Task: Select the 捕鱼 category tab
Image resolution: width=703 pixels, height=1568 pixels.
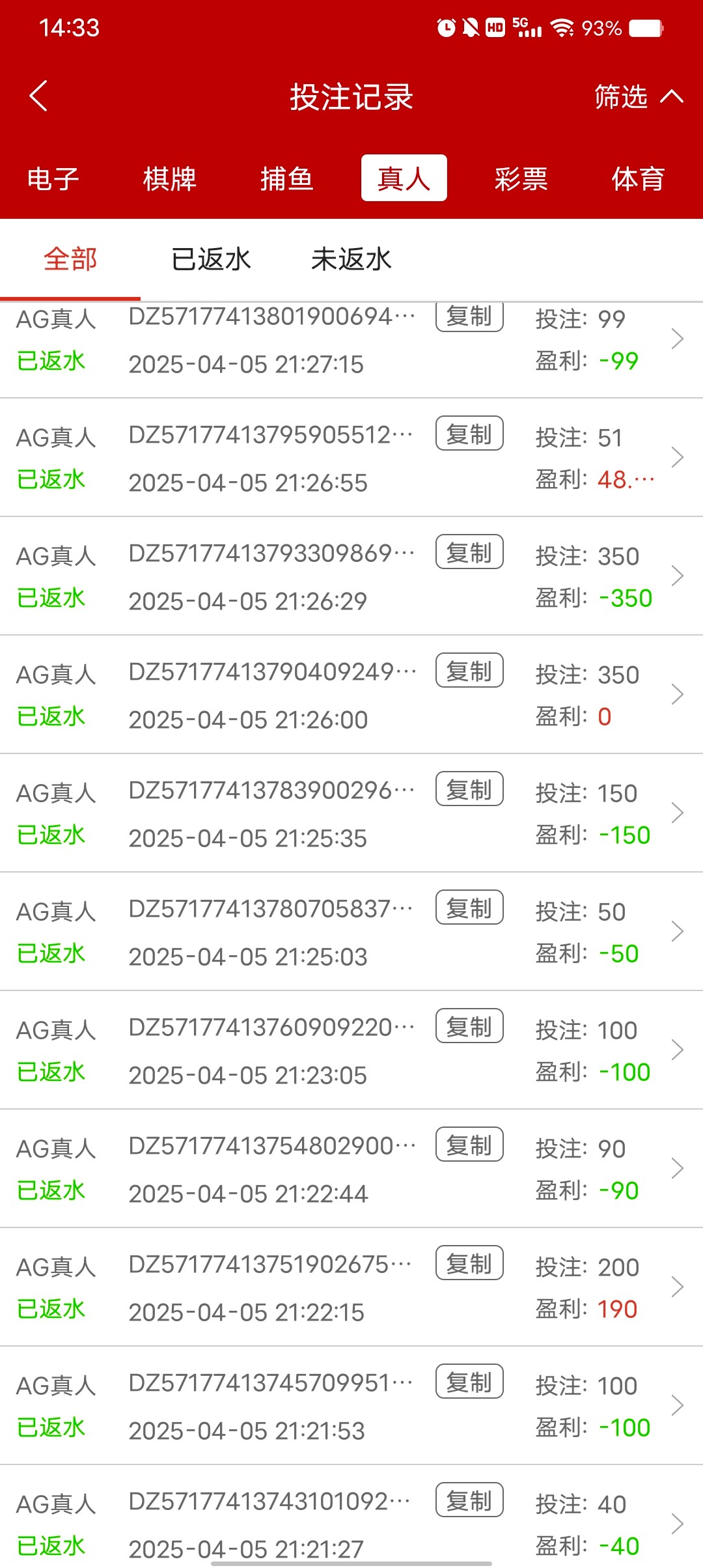Action: tap(286, 178)
